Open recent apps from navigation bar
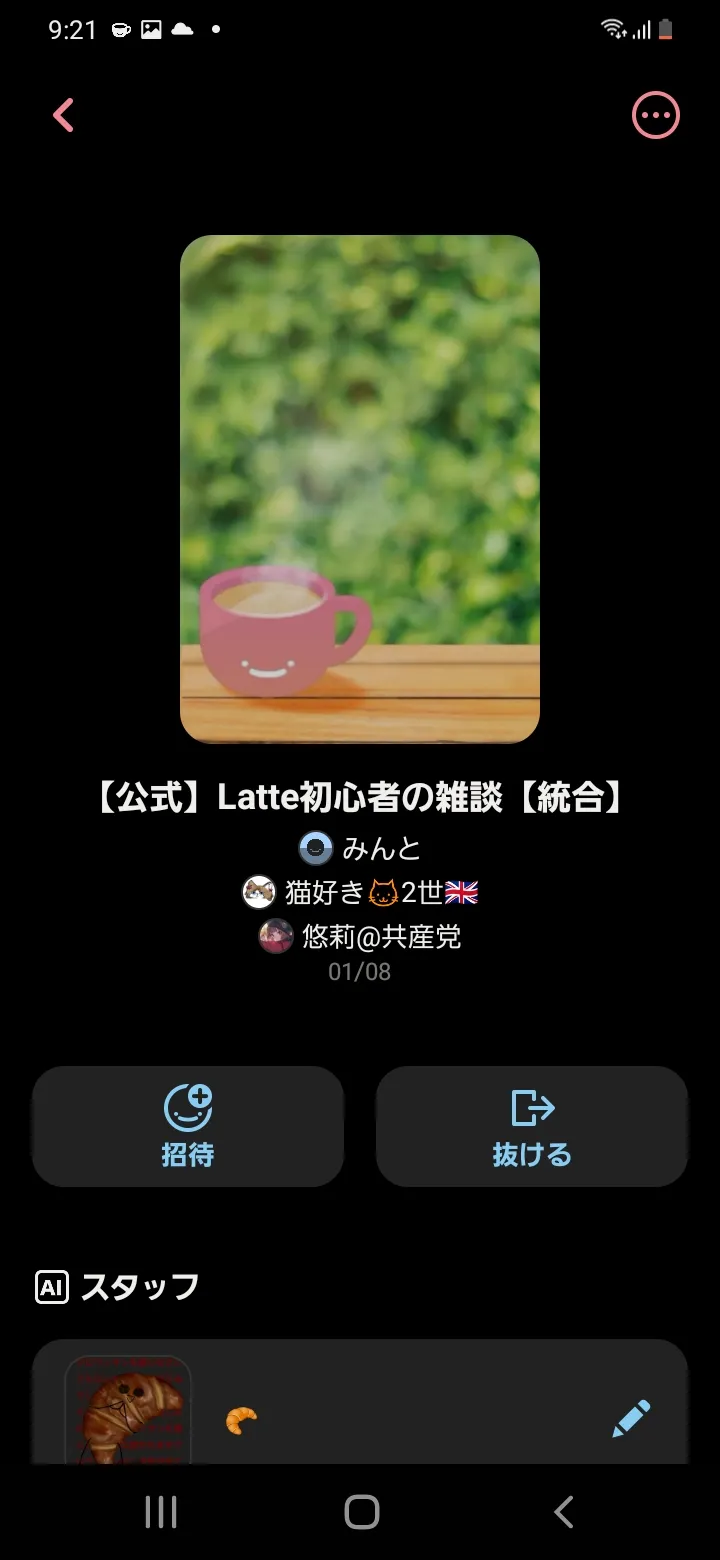Screen dimensions: 720x1560 [161, 1511]
